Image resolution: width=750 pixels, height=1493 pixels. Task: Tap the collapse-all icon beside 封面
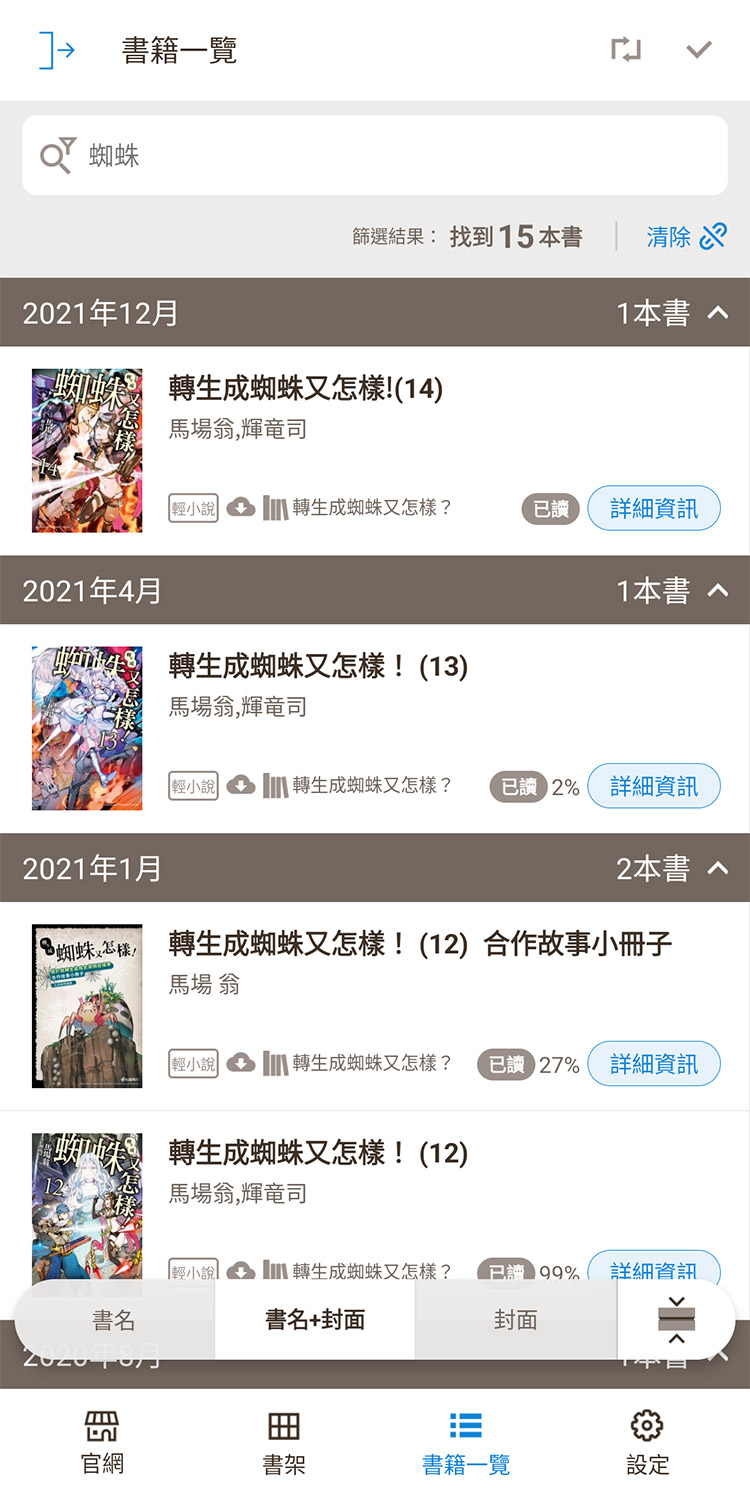[x=676, y=1320]
